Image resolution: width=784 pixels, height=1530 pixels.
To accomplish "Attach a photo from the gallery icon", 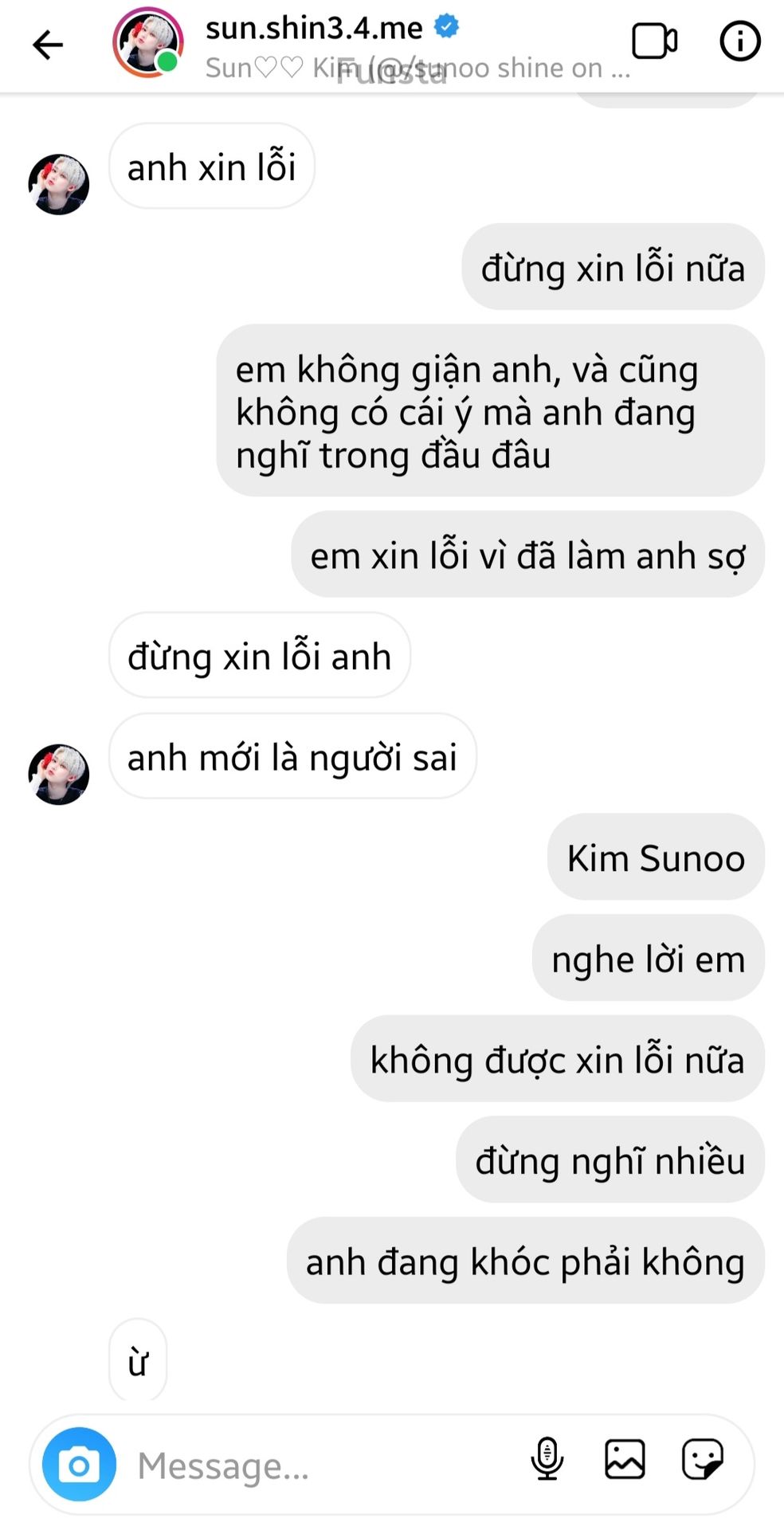I will pos(625,1459).
